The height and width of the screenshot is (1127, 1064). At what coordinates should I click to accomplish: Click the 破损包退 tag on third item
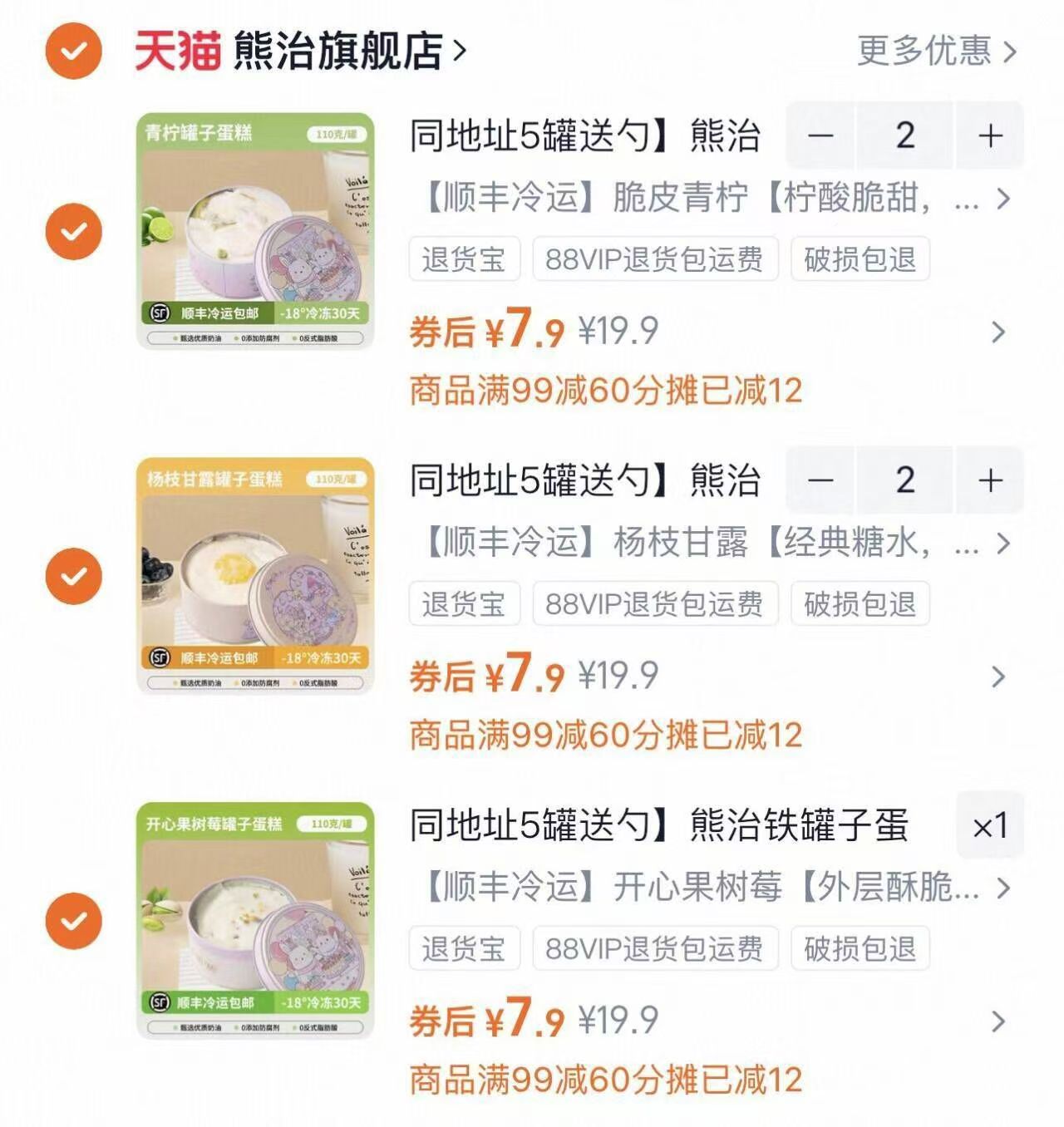tap(860, 948)
